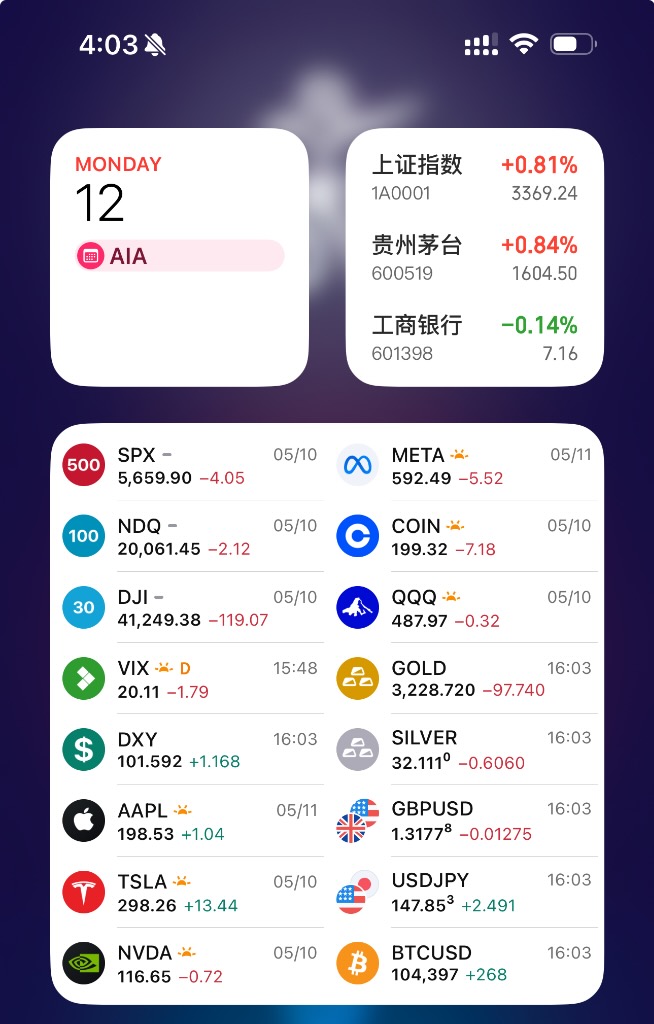
Task: Open the COIN stock quote
Action: (466, 537)
